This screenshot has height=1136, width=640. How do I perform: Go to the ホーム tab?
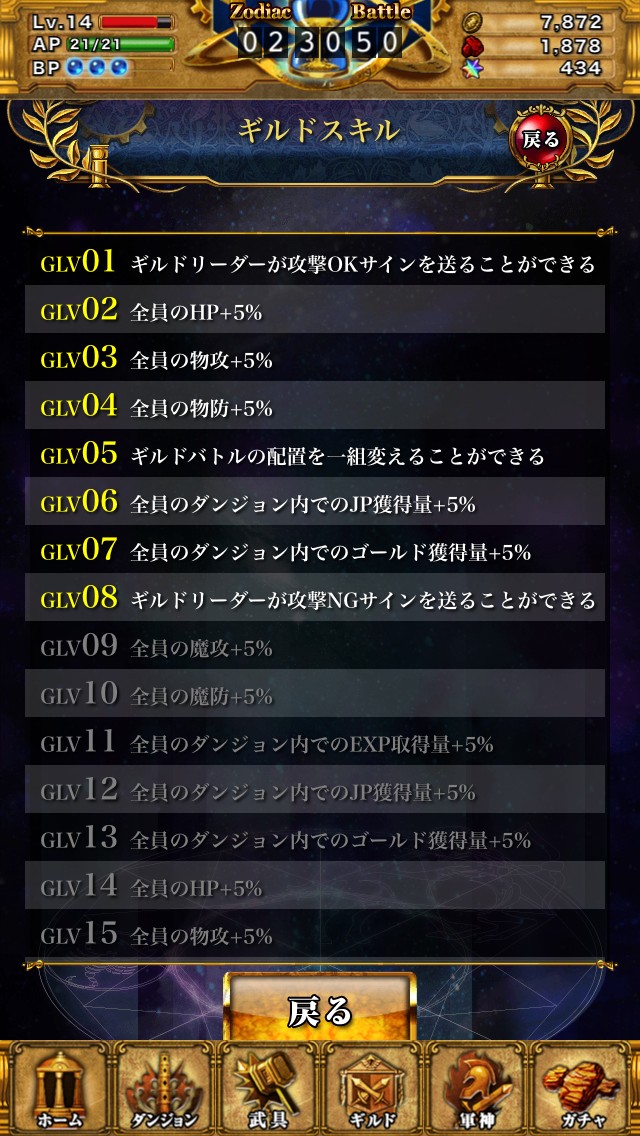[x=57, y=1088]
